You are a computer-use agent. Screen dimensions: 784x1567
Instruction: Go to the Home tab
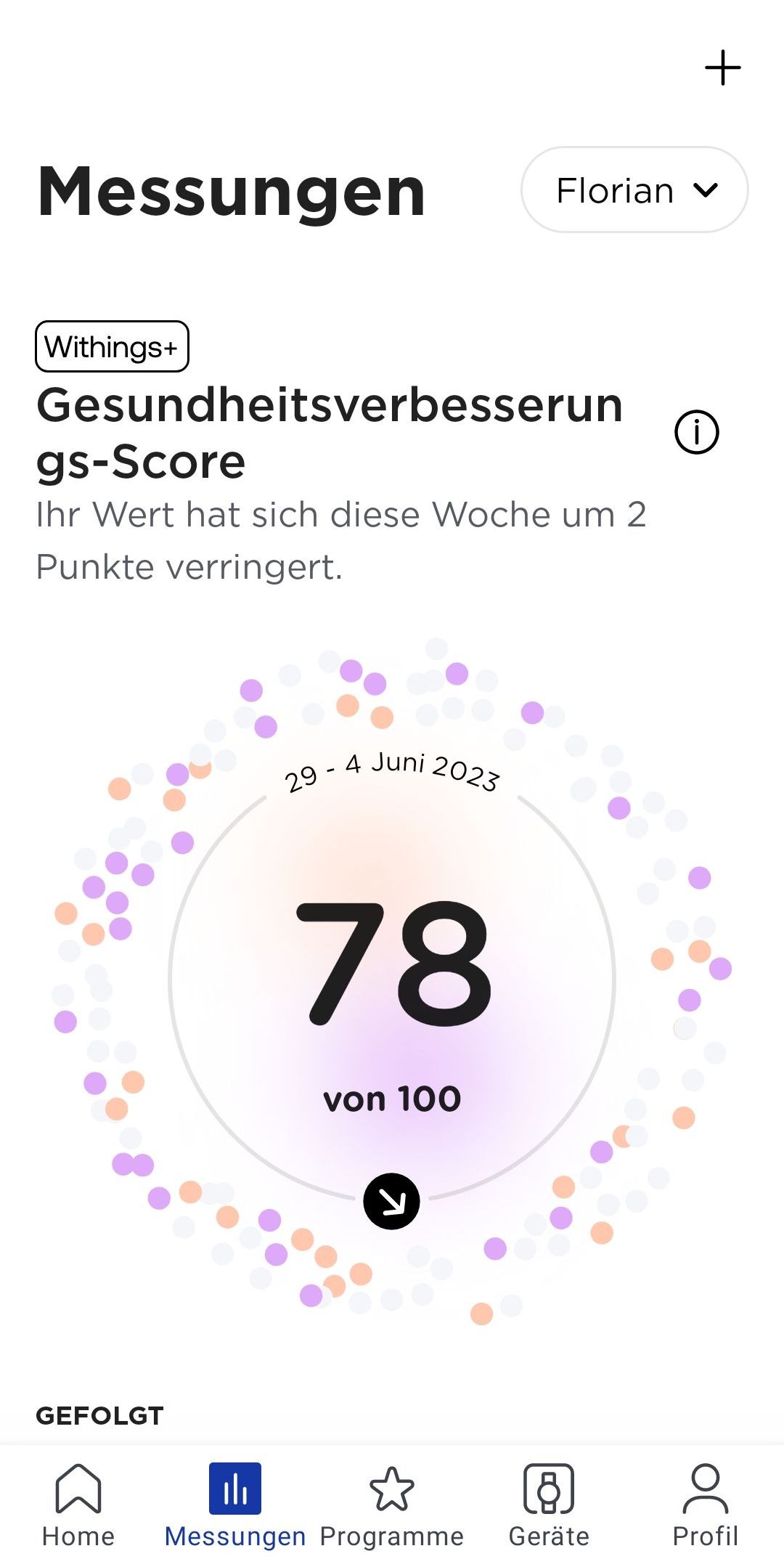click(x=78, y=1506)
